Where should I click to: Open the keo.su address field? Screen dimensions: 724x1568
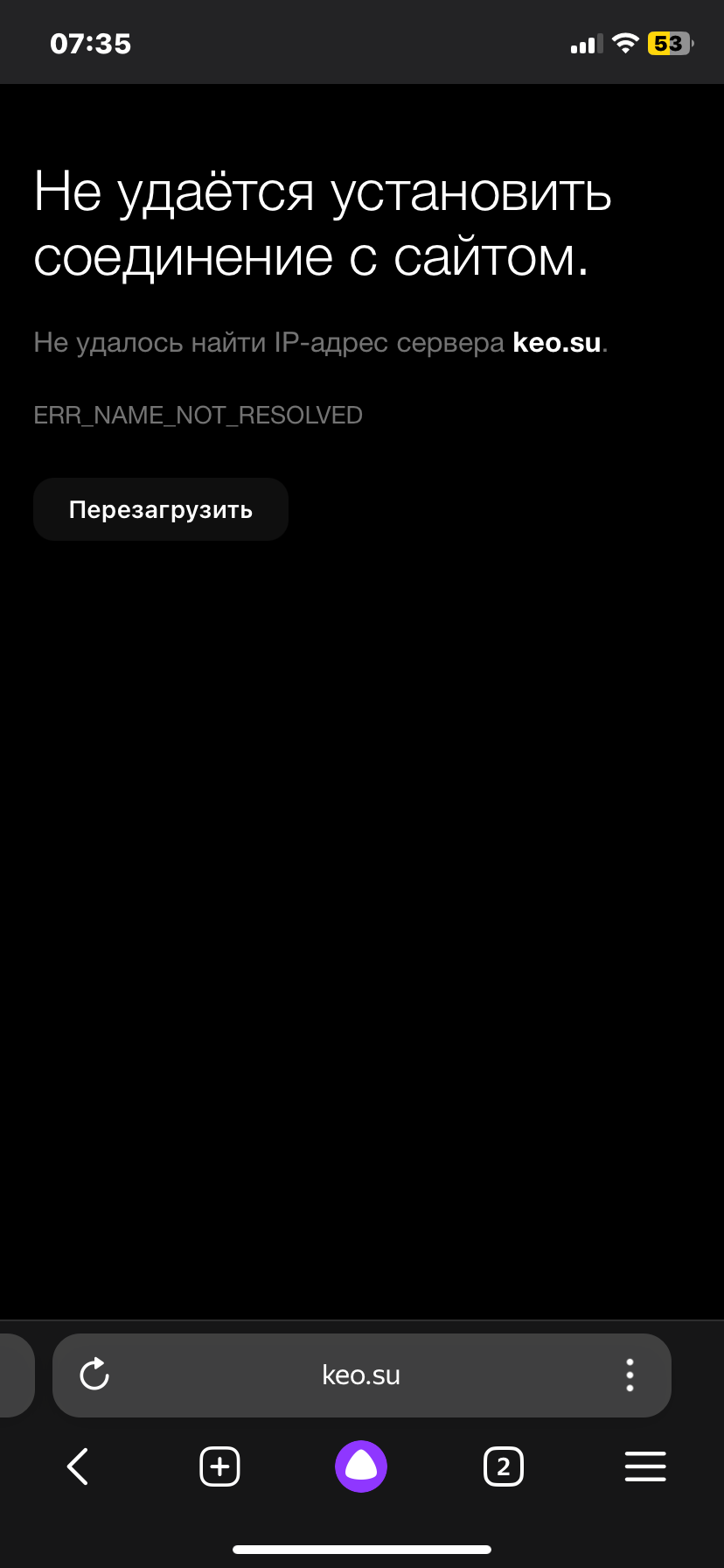tap(360, 1375)
